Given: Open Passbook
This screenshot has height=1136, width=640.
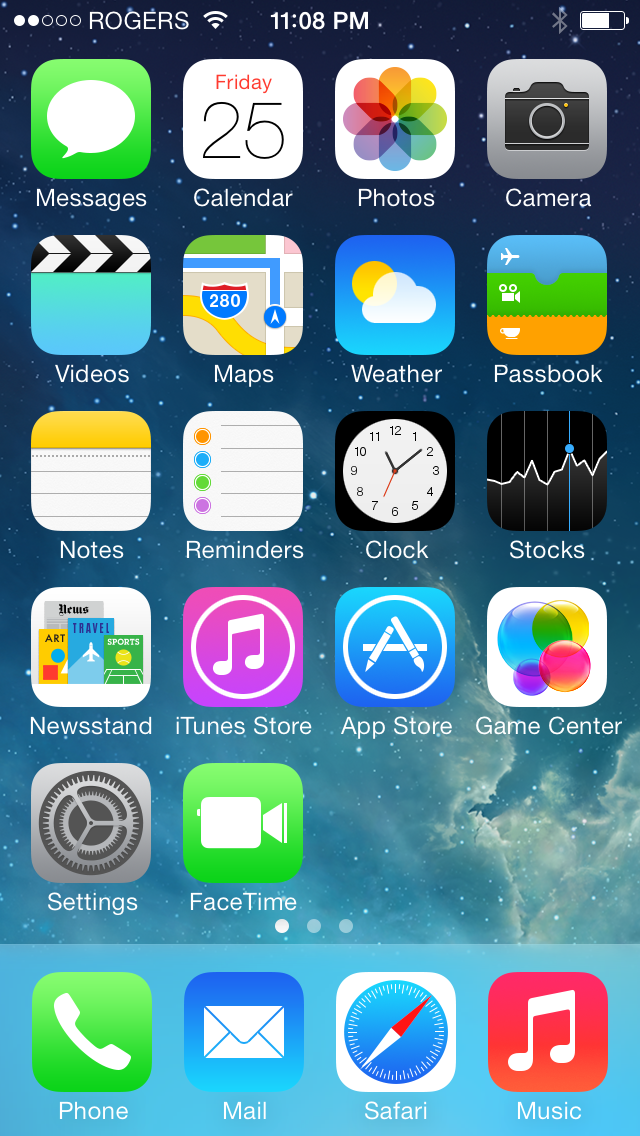Looking at the screenshot, I should point(547,295).
